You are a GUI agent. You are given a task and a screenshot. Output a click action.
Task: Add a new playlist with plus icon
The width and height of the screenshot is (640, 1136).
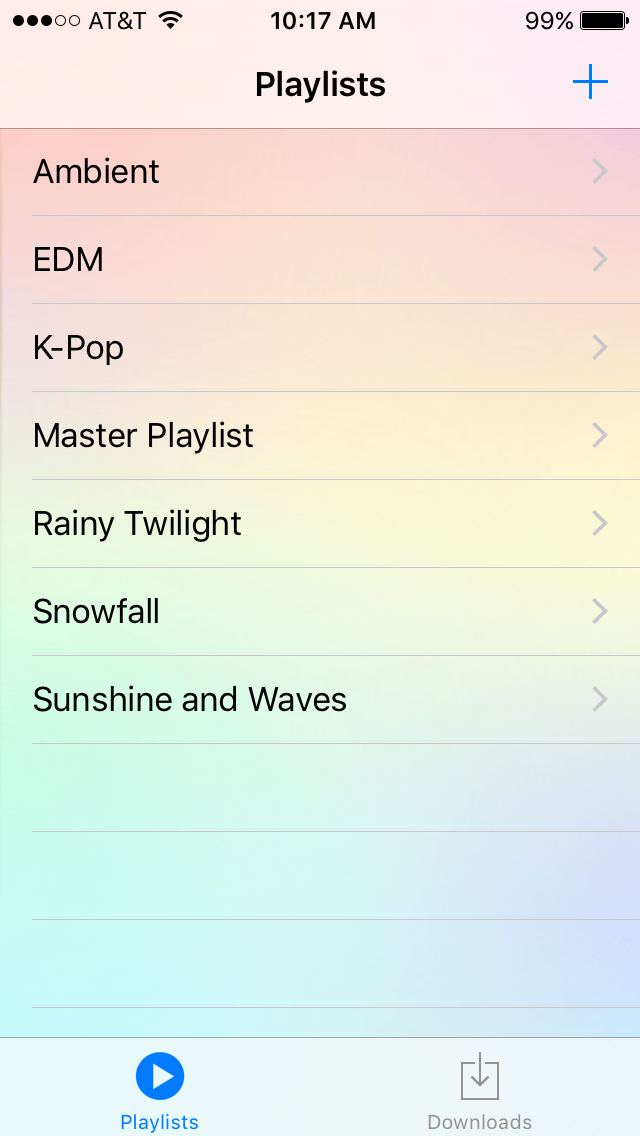point(590,83)
